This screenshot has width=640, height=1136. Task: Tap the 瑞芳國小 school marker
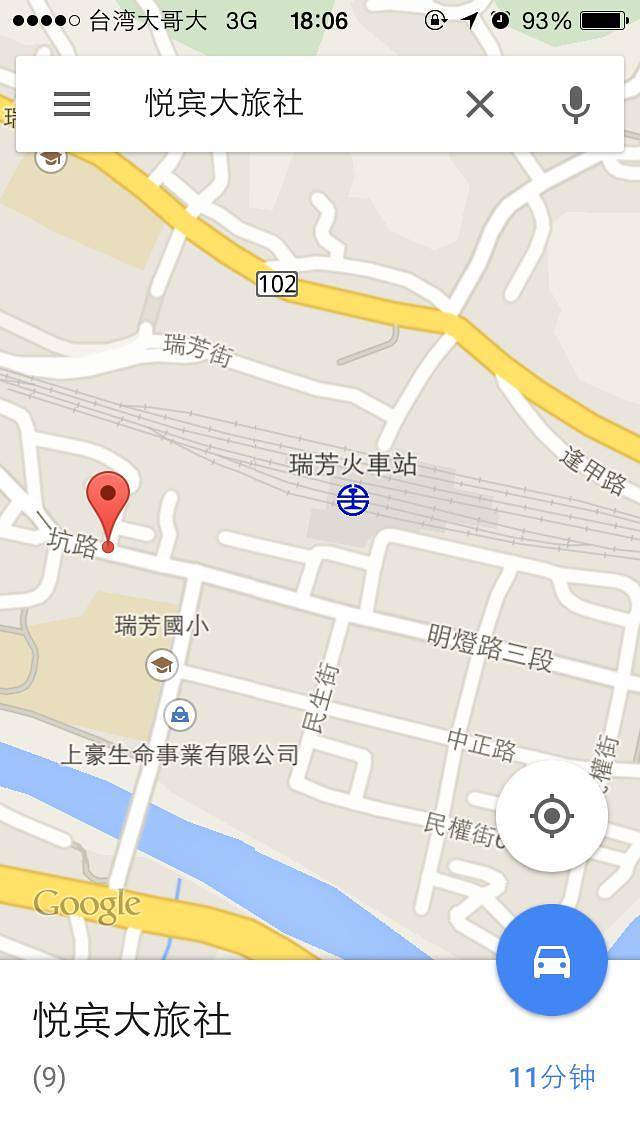(x=160, y=663)
